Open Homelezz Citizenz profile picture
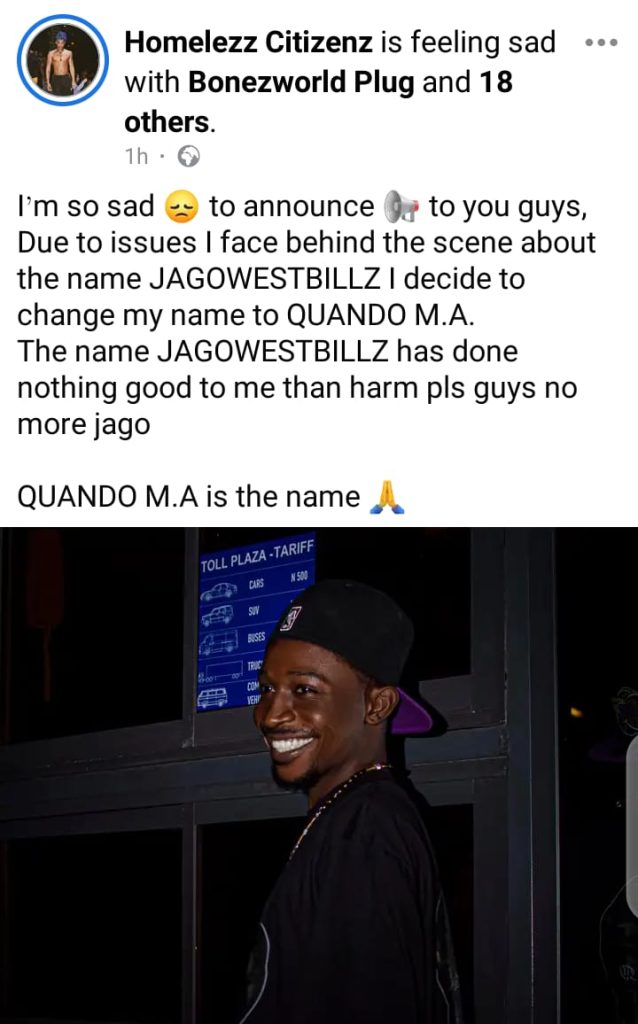Image resolution: width=638 pixels, height=1024 pixels. tap(62, 59)
